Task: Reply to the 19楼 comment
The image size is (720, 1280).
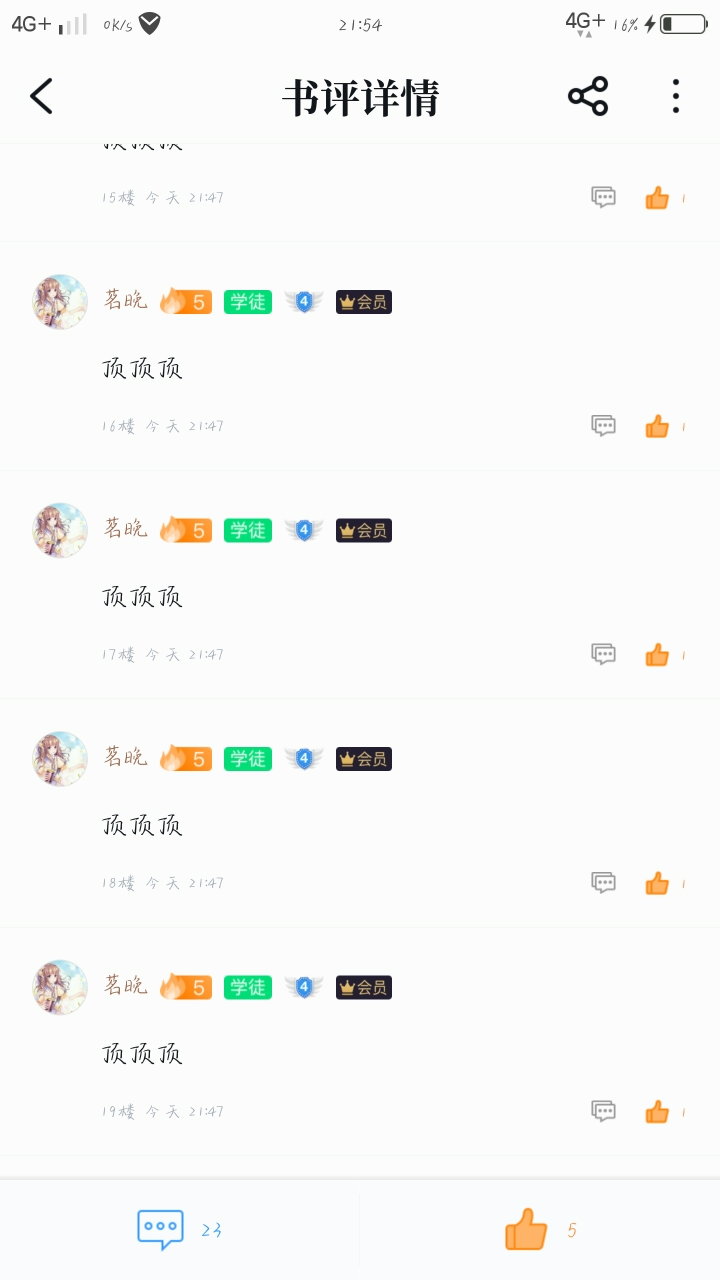Action: tap(603, 1111)
